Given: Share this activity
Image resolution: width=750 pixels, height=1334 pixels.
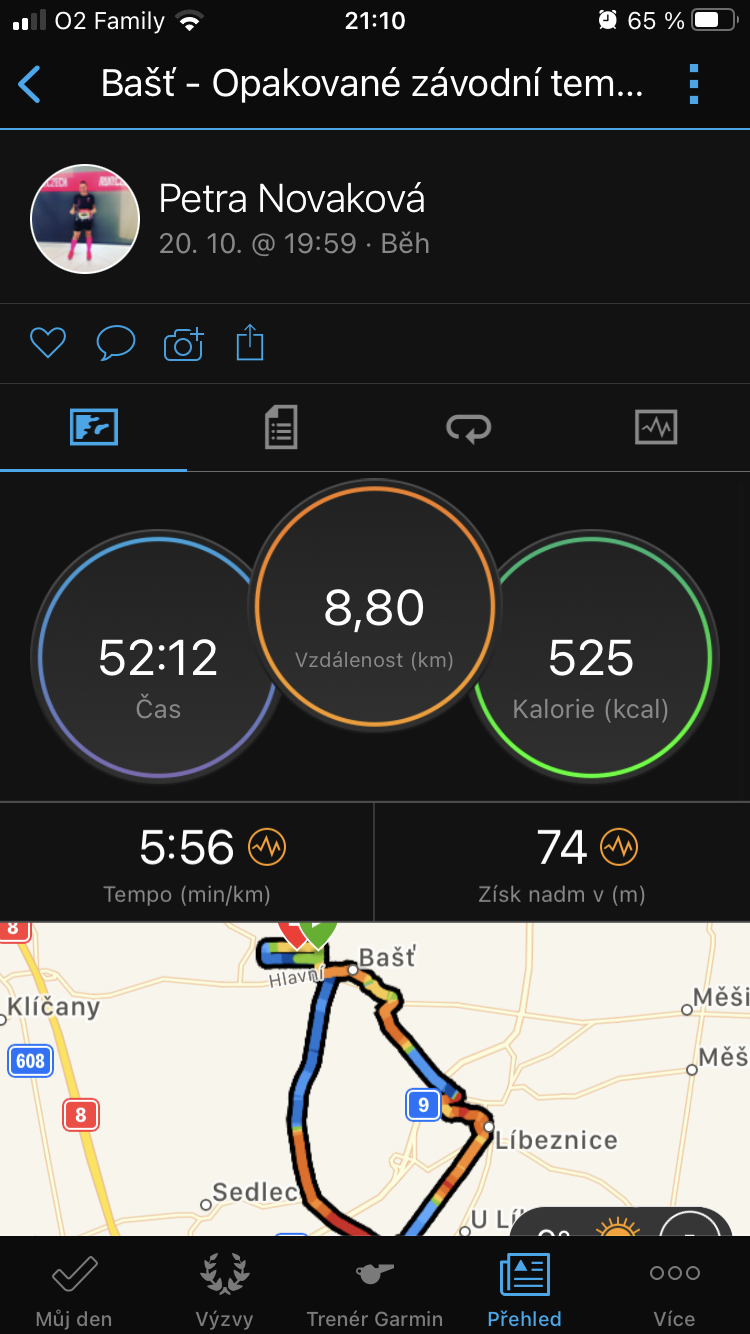Looking at the screenshot, I should click(x=250, y=344).
